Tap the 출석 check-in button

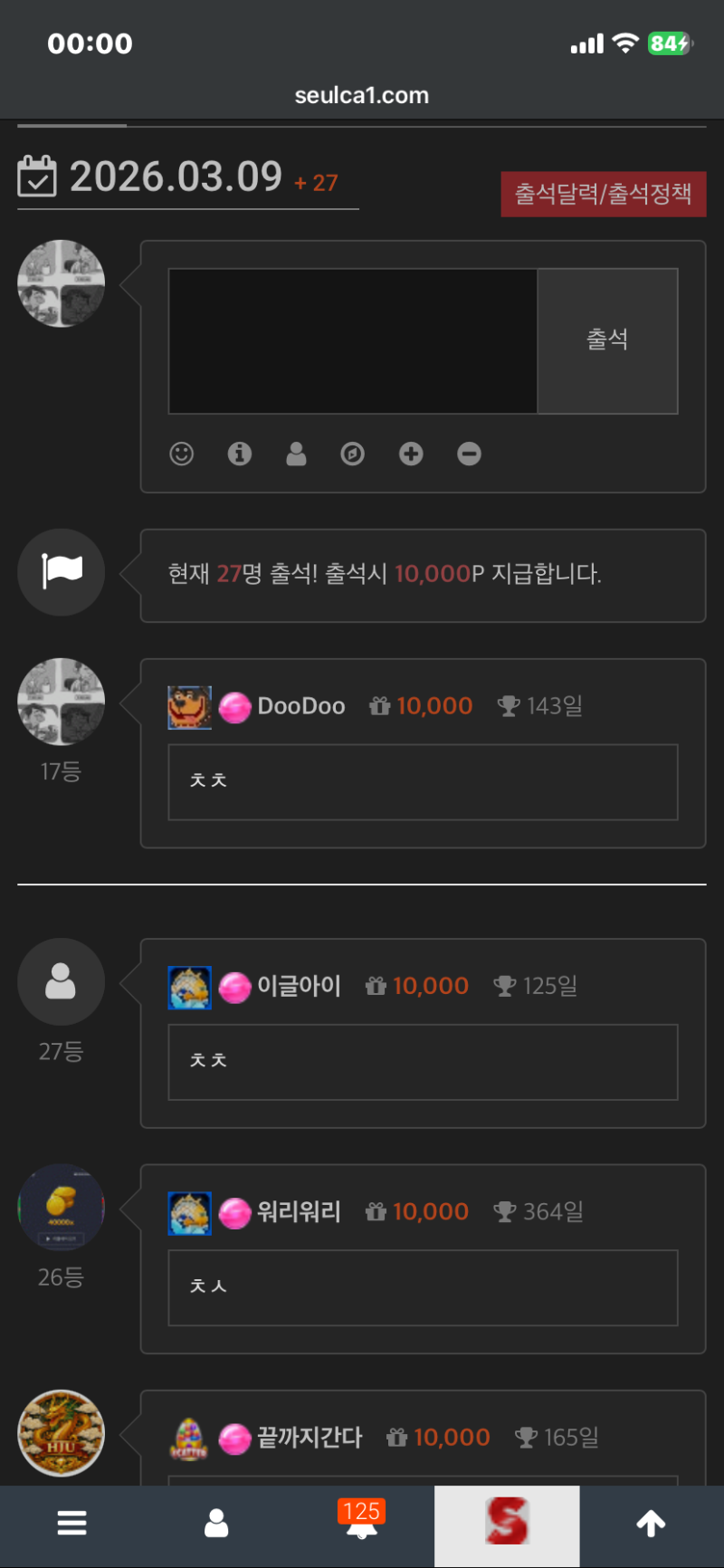point(607,340)
